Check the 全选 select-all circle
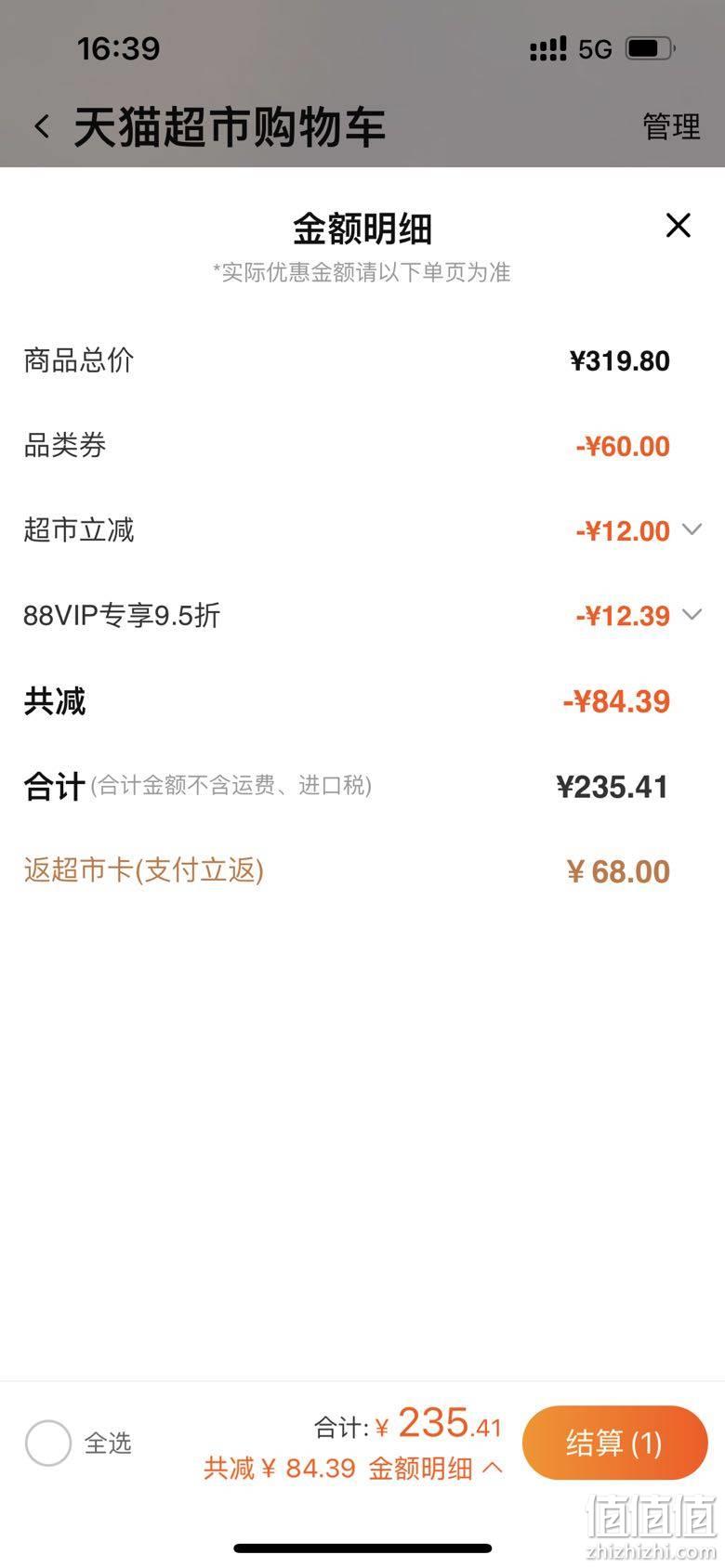 [x=48, y=1443]
